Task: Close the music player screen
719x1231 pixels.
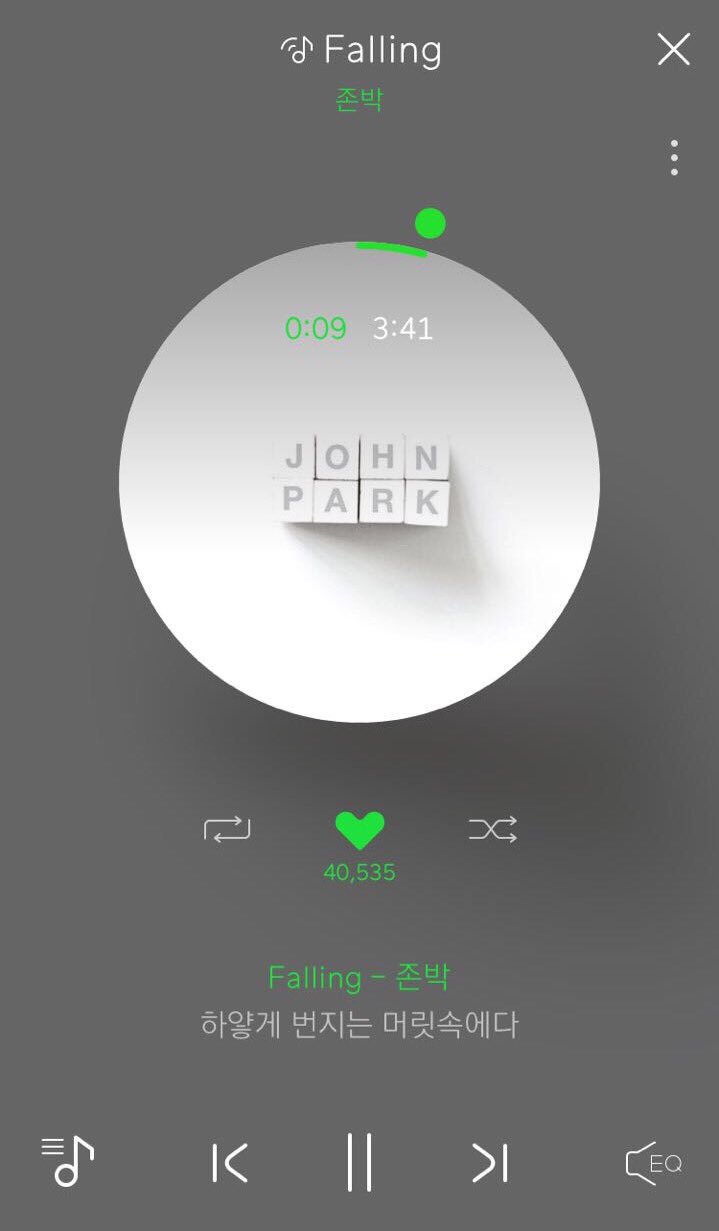Action: (x=673, y=49)
